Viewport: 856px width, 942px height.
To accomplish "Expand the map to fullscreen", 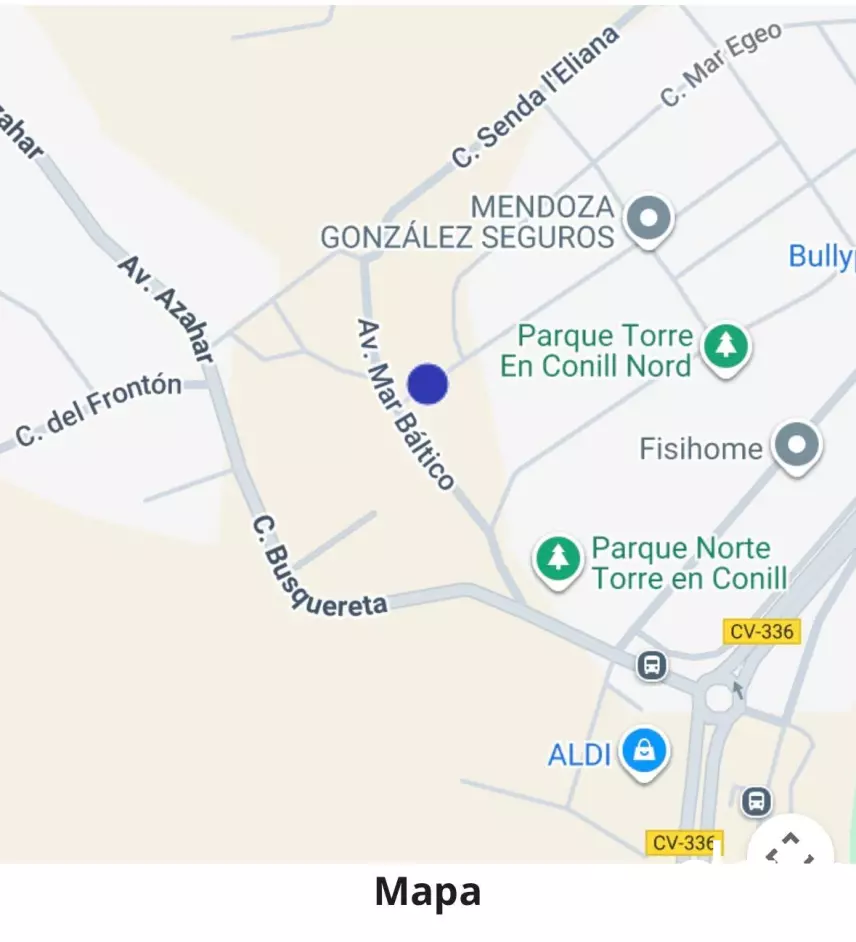I will 791,848.
